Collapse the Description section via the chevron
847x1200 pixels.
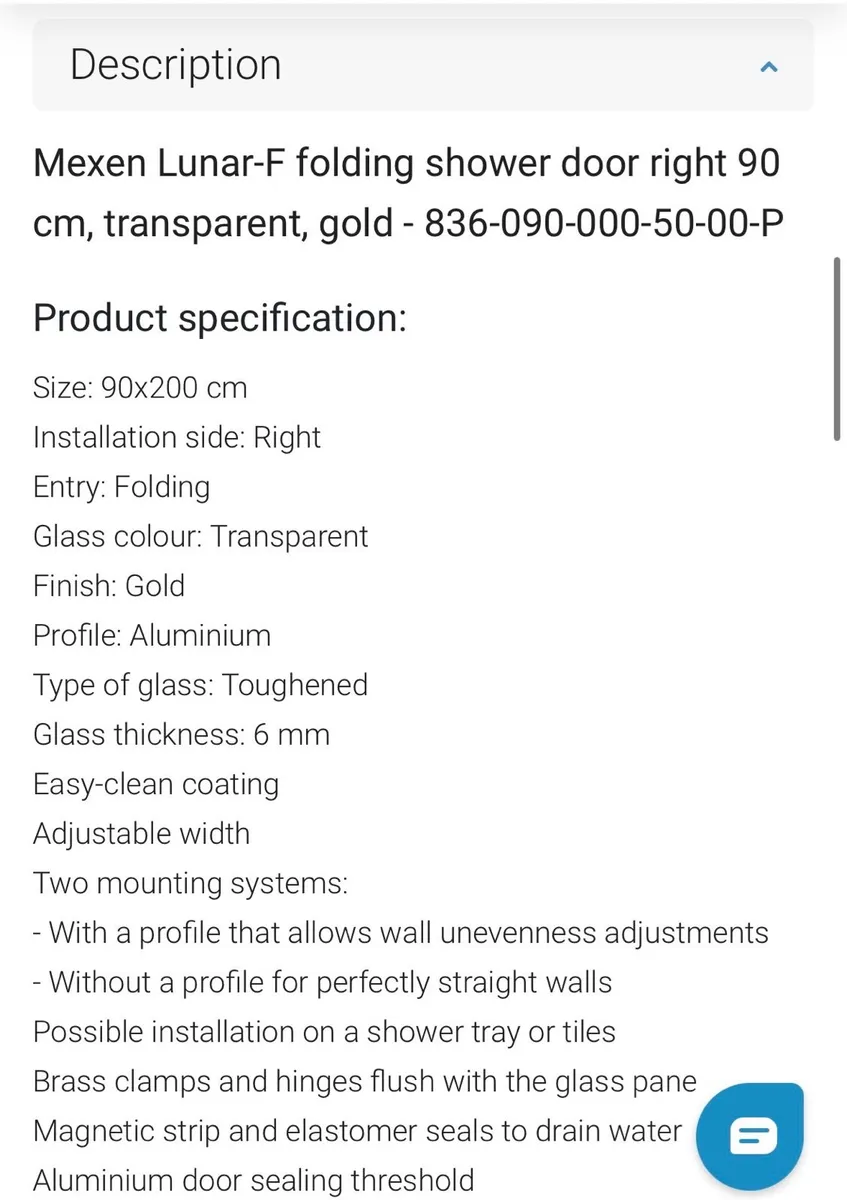click(x=768, y=67)
